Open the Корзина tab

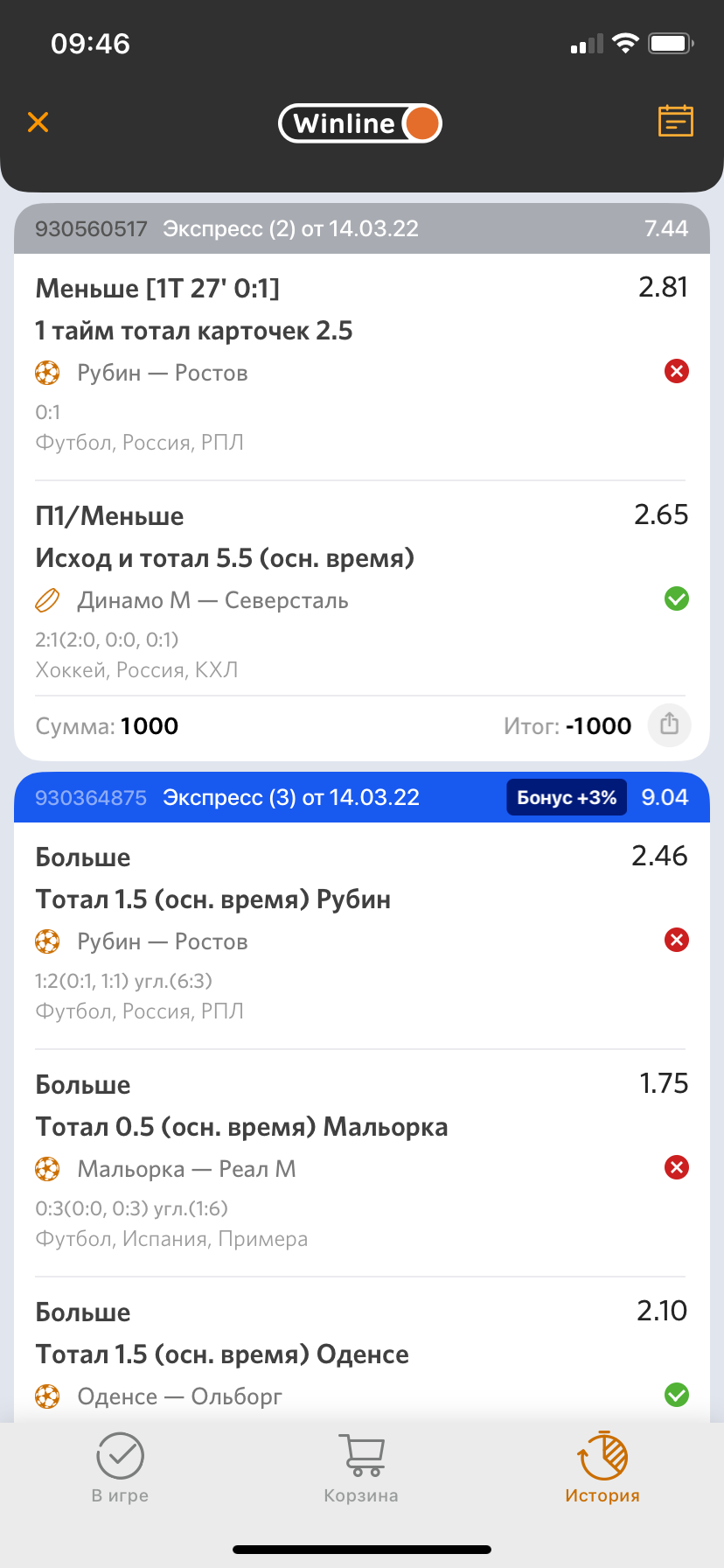coord(361,1467)
